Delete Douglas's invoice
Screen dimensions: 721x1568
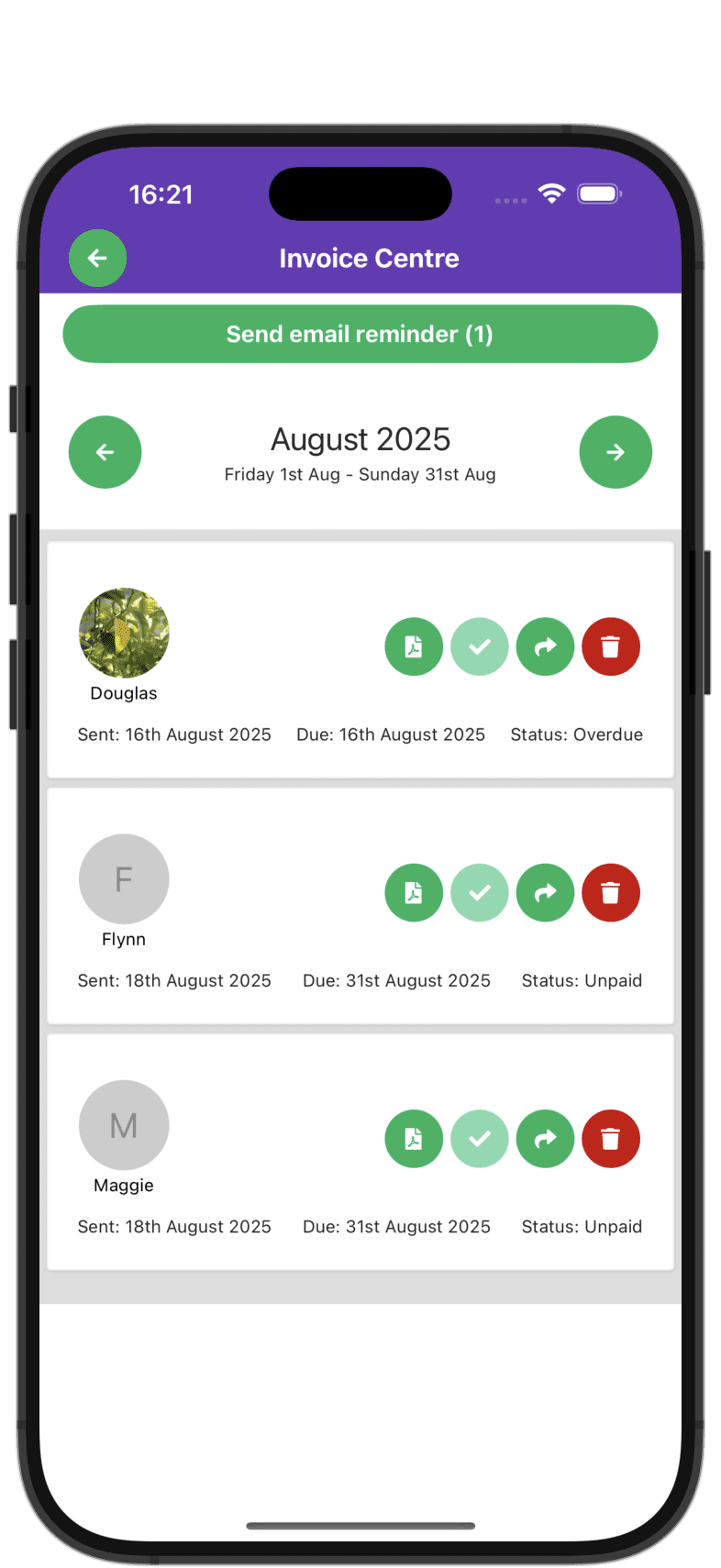611,646
